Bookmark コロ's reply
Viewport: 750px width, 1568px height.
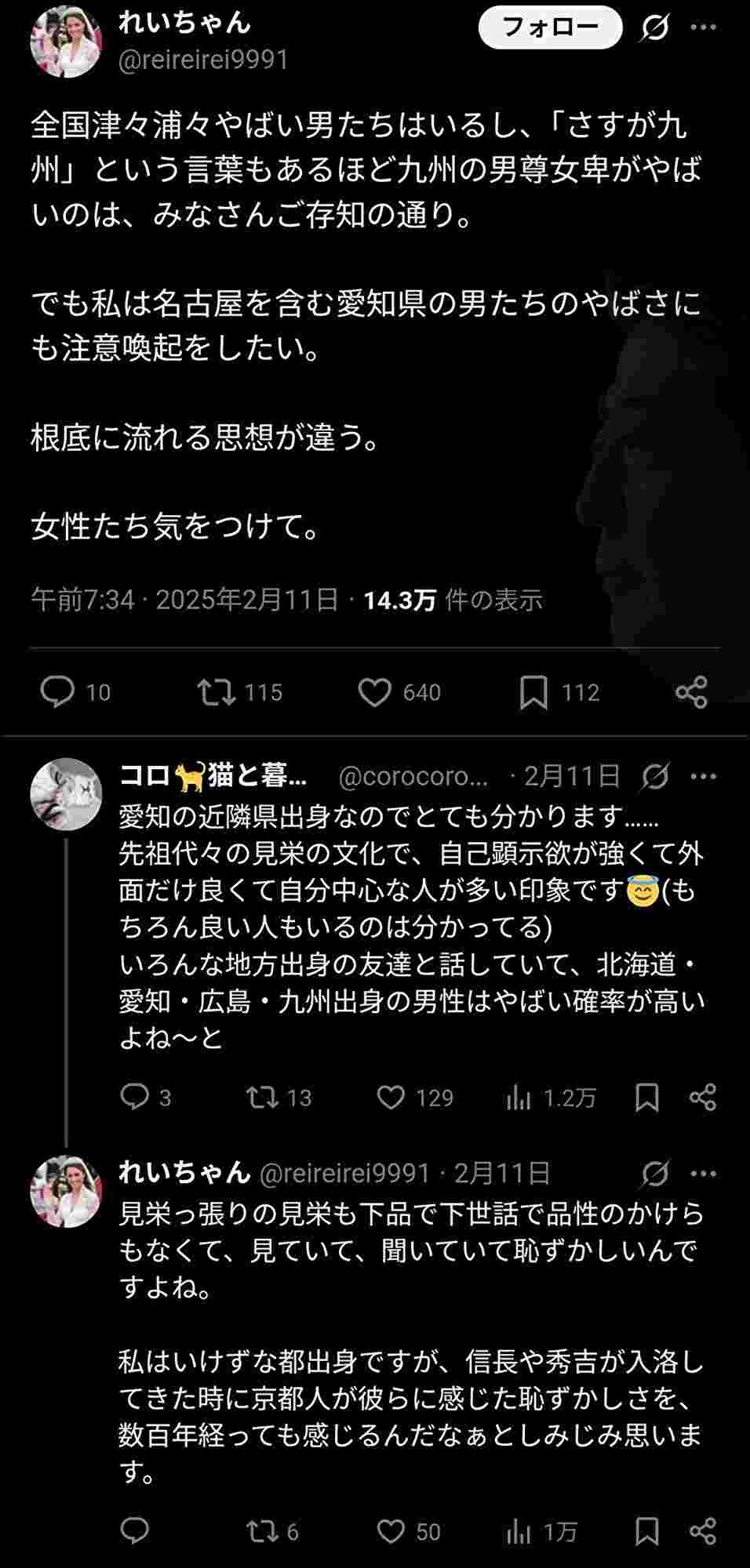click(646, 1098)
